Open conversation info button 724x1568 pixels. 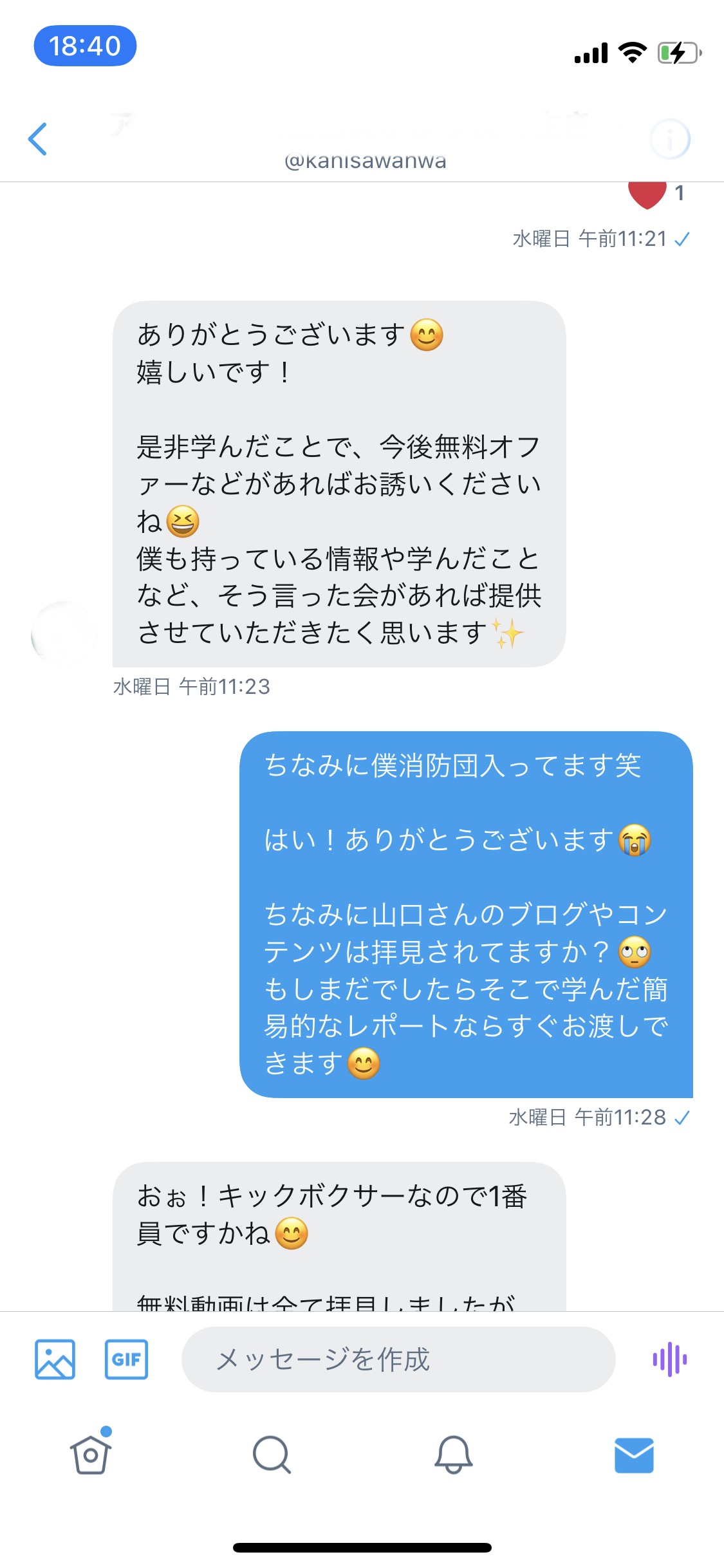(670, 139)
